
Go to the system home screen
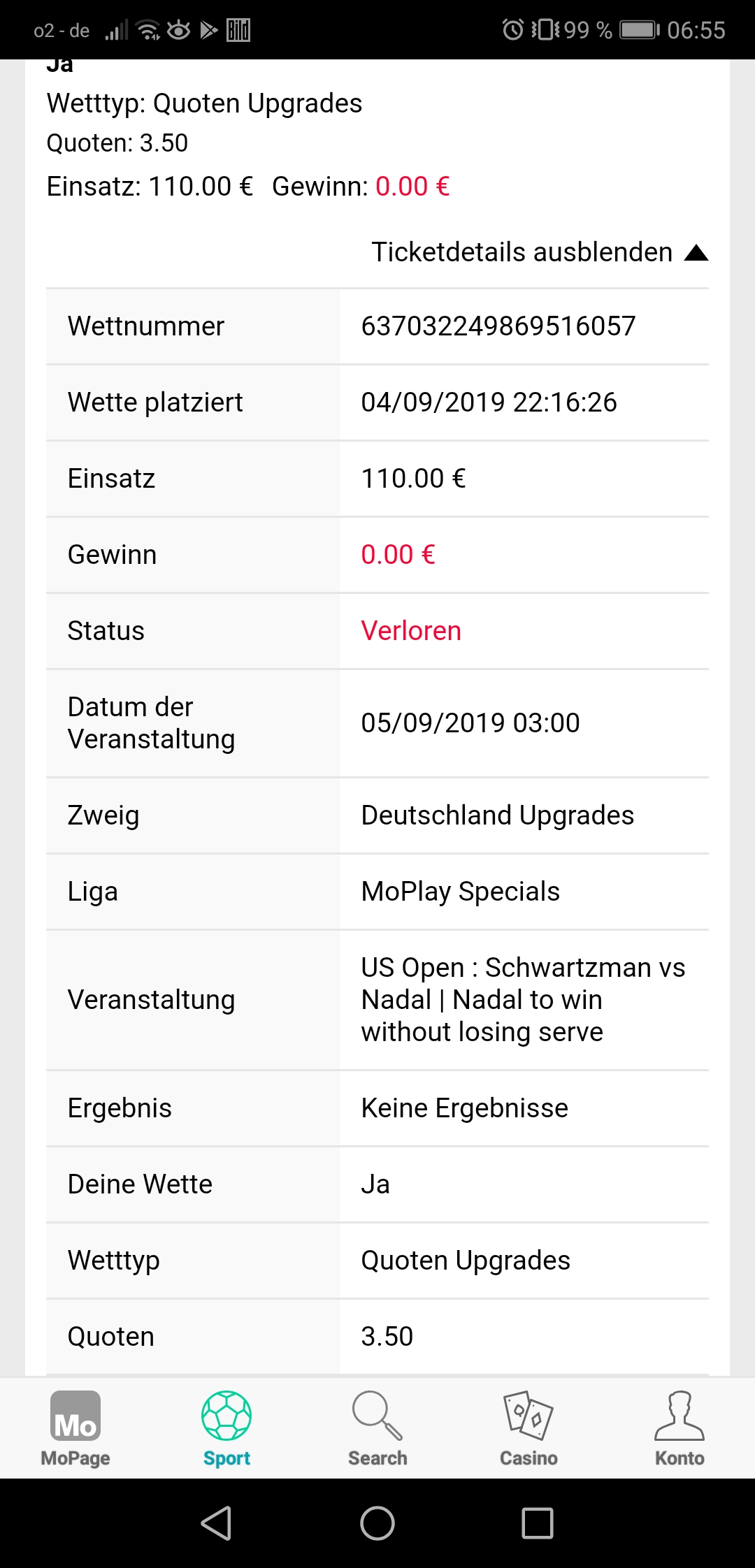(377, 1523)
